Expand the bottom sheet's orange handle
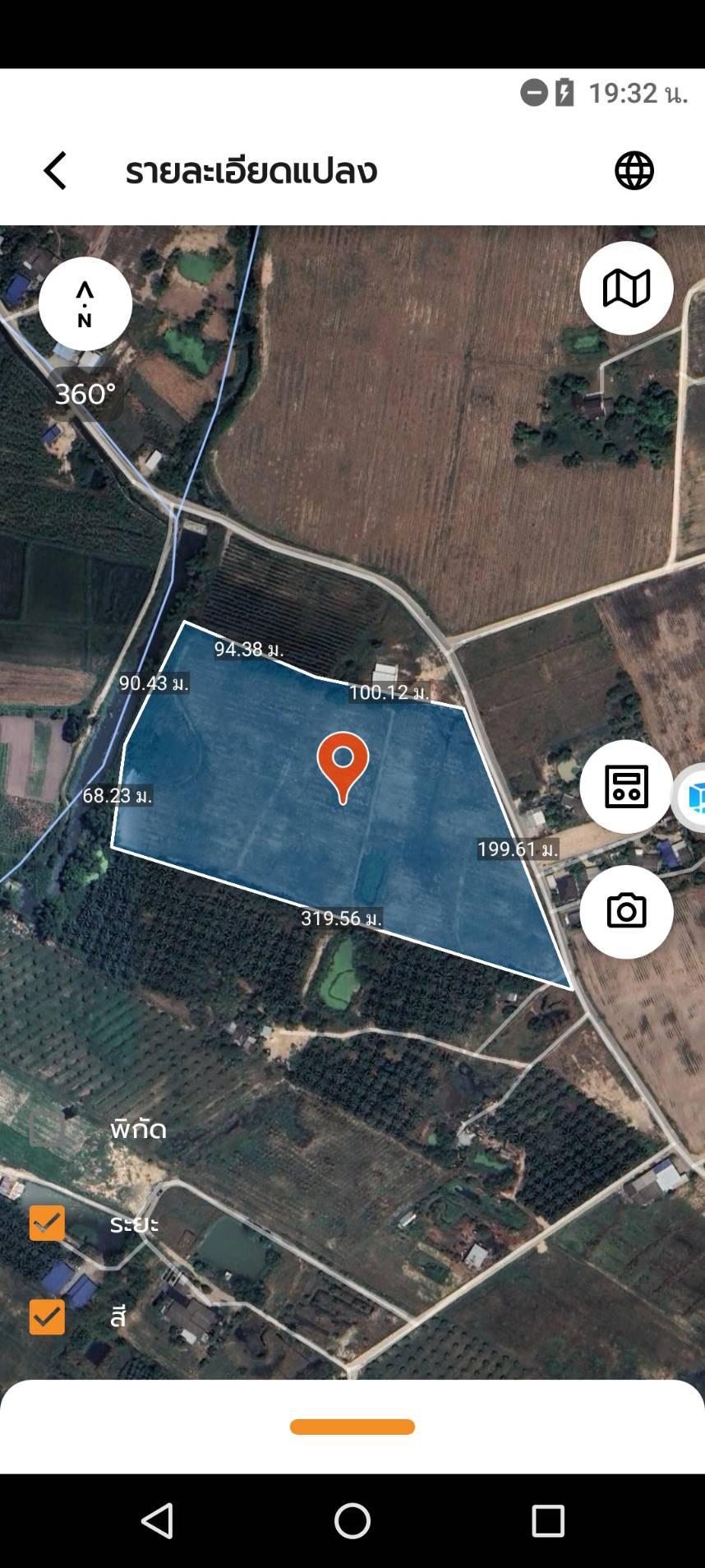 (352, 1427)
